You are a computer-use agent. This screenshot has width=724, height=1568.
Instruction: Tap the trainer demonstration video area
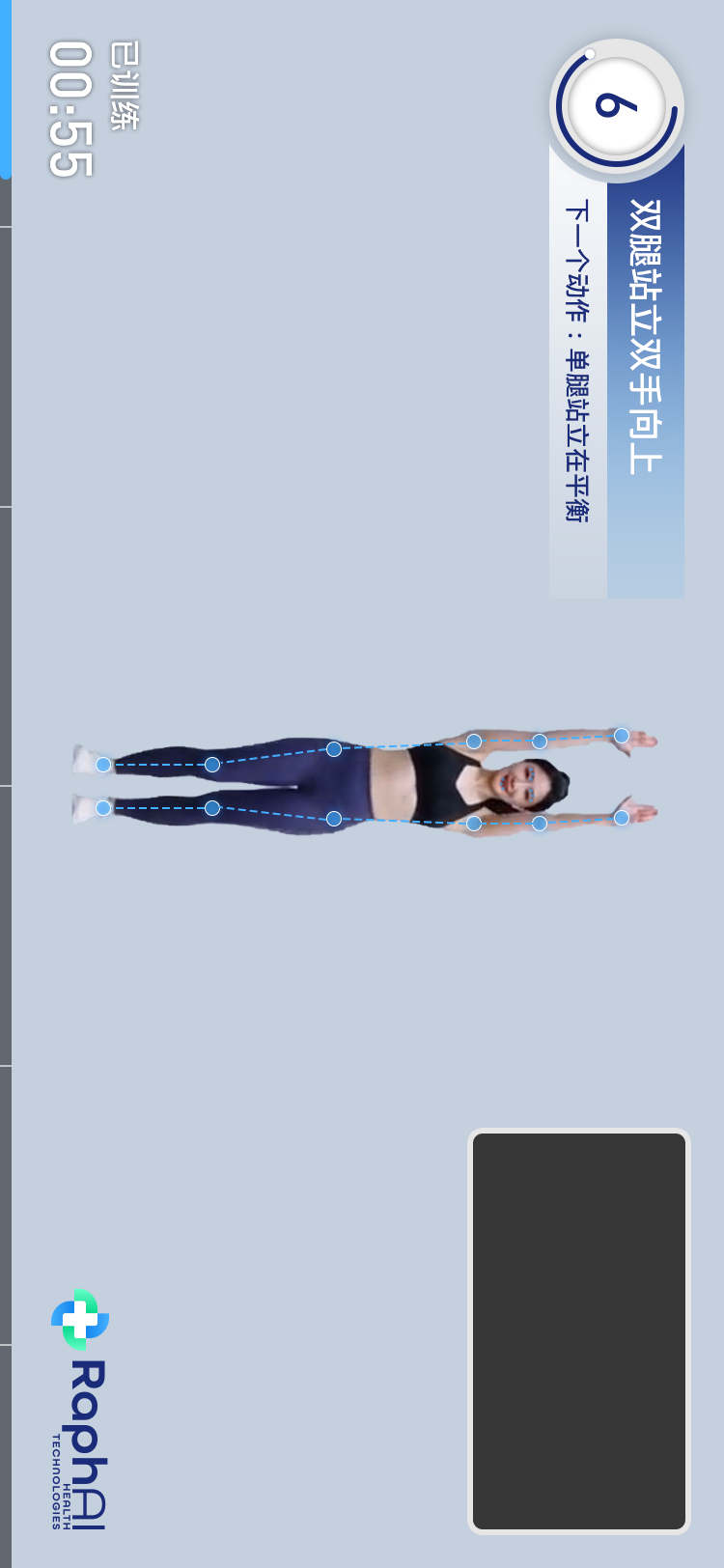(367, 784)
